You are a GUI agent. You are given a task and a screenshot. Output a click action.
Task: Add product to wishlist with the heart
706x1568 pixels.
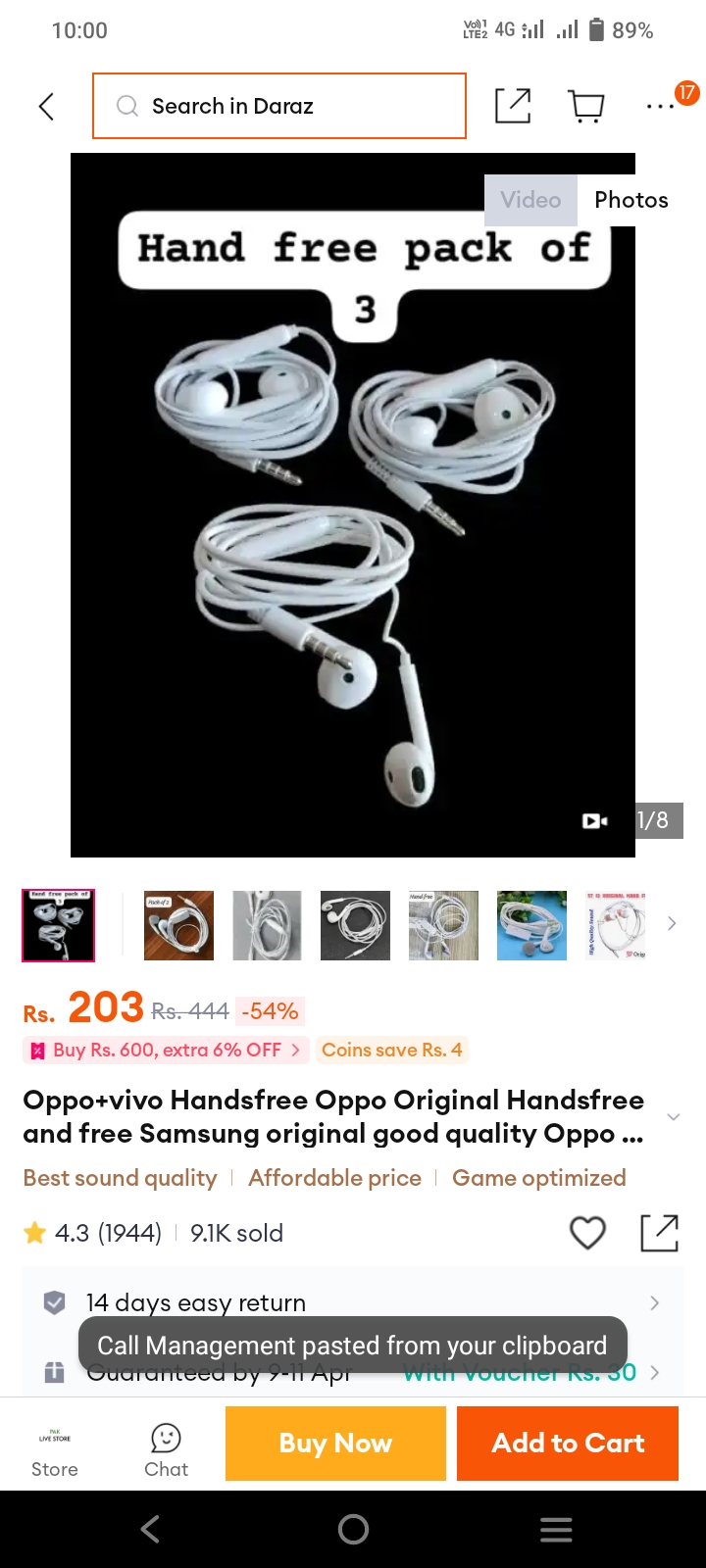[x=588, y=1233]
